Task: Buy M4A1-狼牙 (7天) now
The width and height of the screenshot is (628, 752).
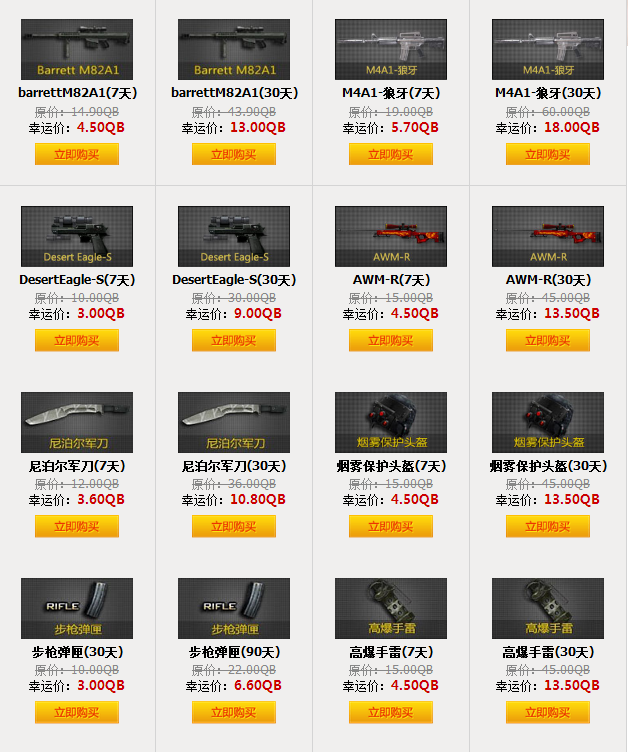Action: pos(390,155)
